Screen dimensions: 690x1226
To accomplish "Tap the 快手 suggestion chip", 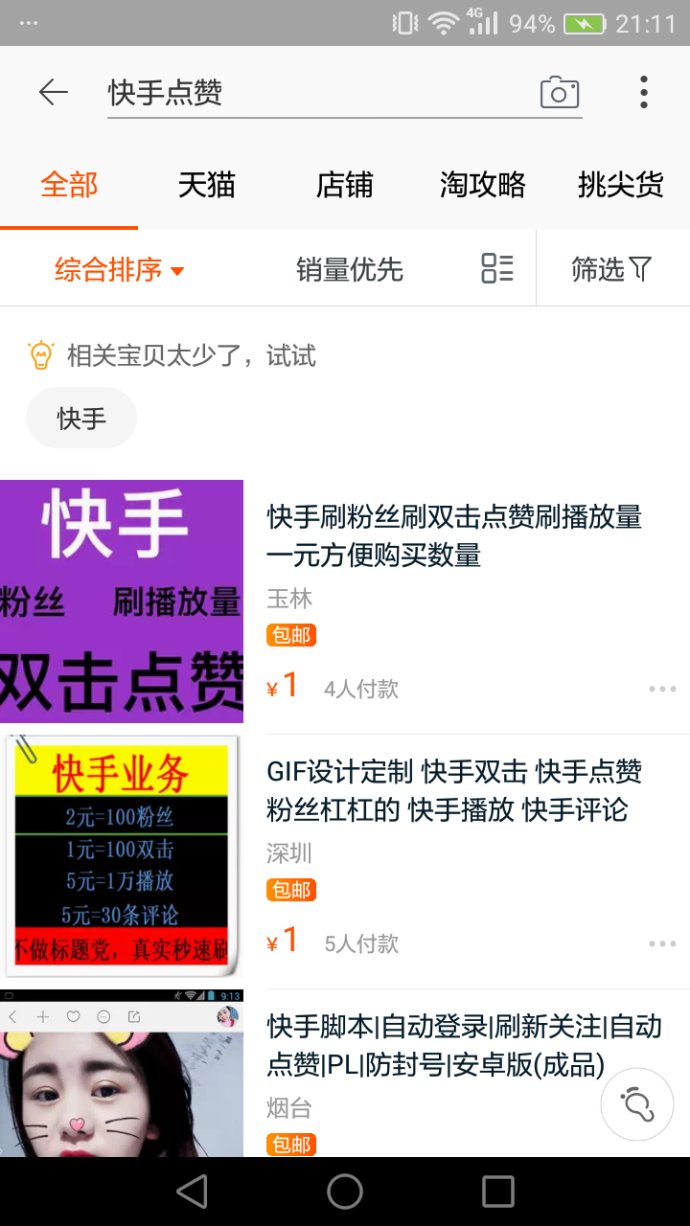I will (x=81, y=418).
